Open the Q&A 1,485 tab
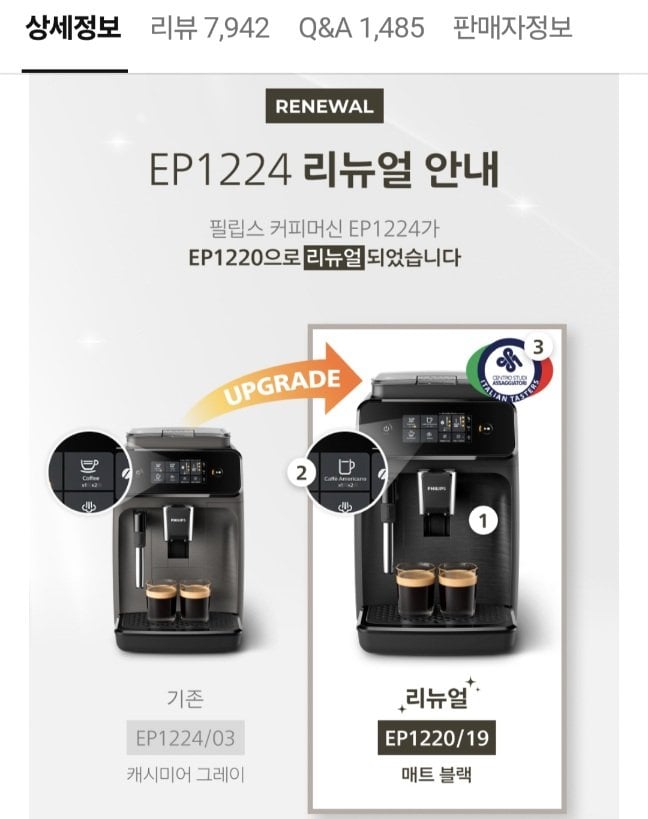Viewport: 648px width, 819px height. pyautogui.click(x=360, y=28)
